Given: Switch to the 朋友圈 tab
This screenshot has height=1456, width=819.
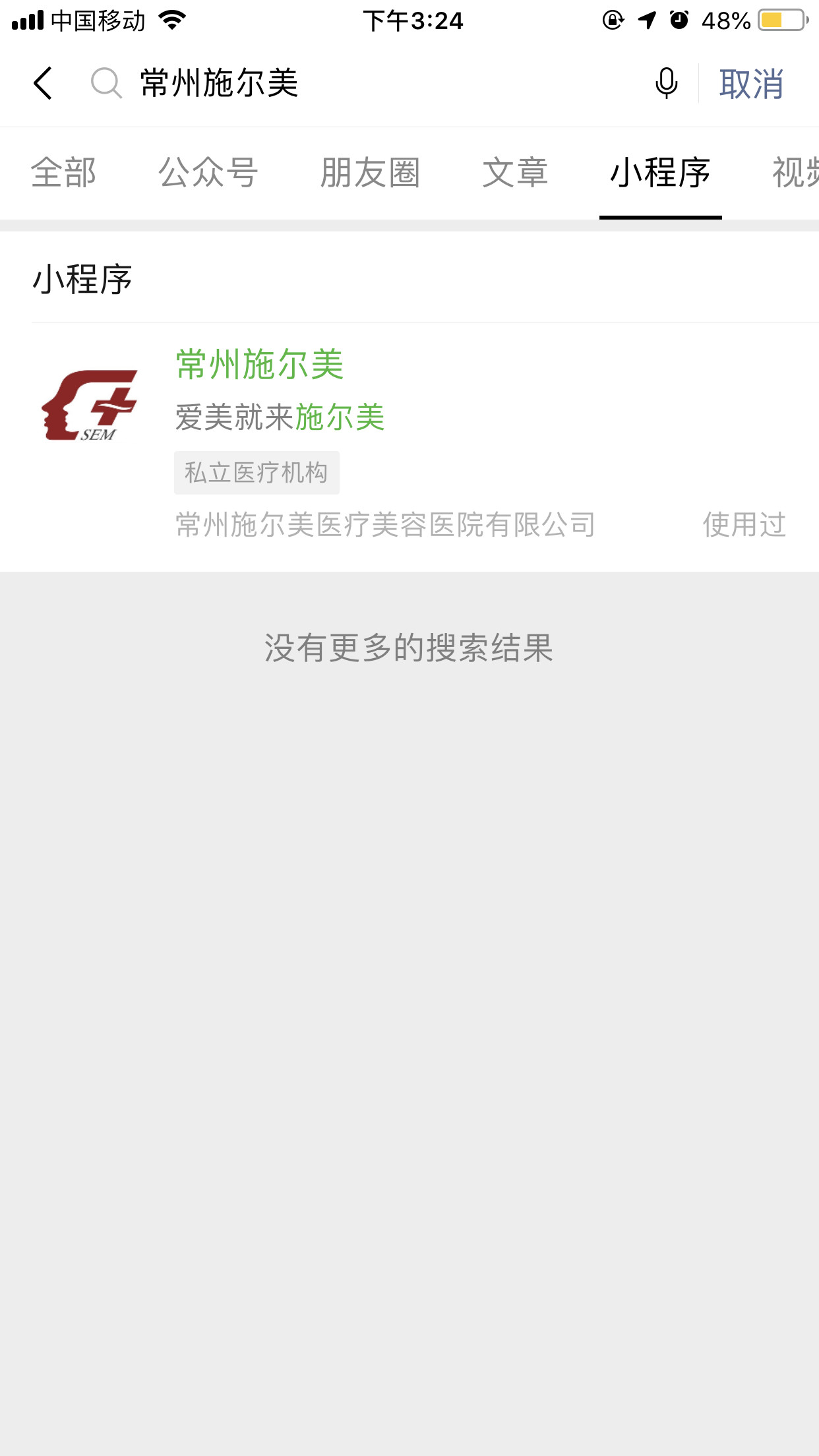Looking at the screenshot, I should [370, 173].
